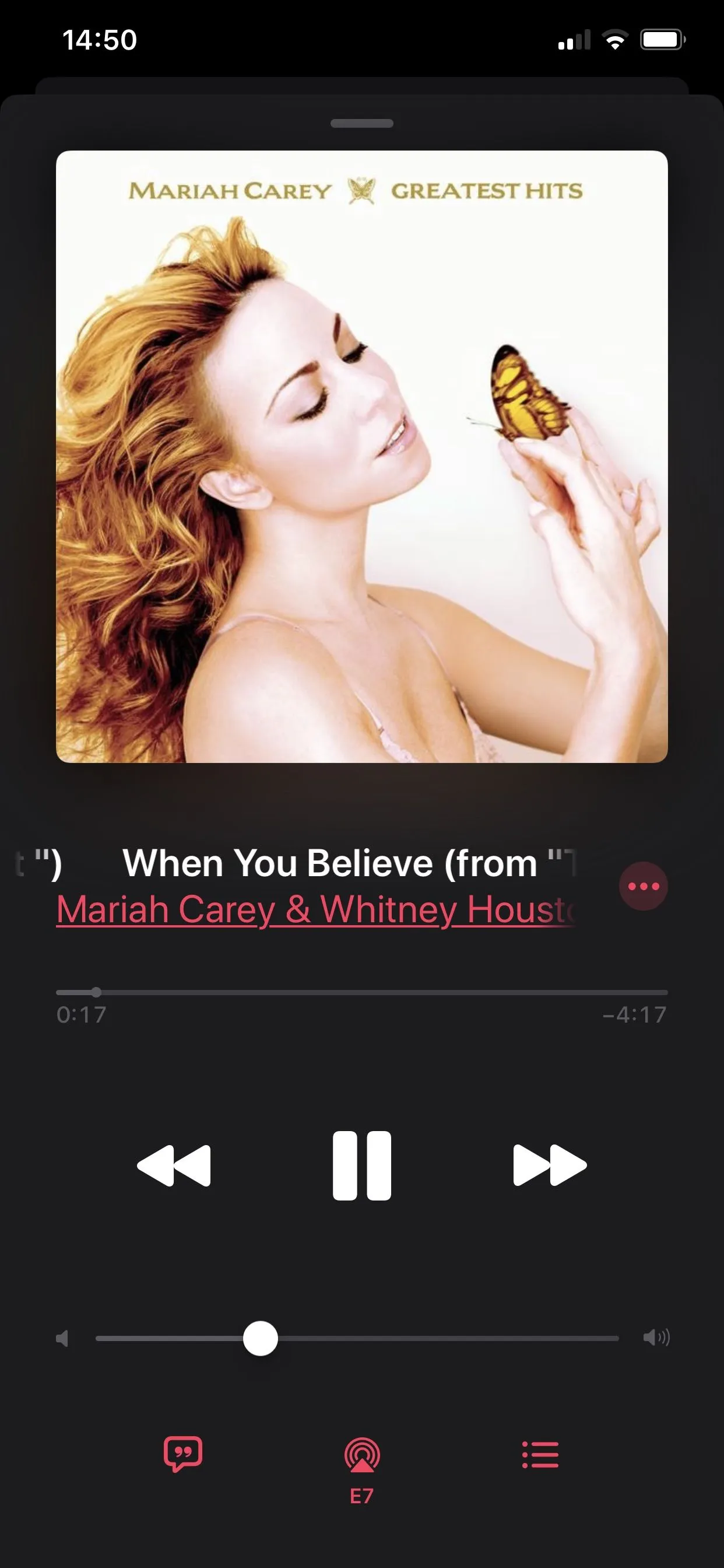Go back to previous track
This screenshot has width=724, height=1568.
[x=174, y=1165]
